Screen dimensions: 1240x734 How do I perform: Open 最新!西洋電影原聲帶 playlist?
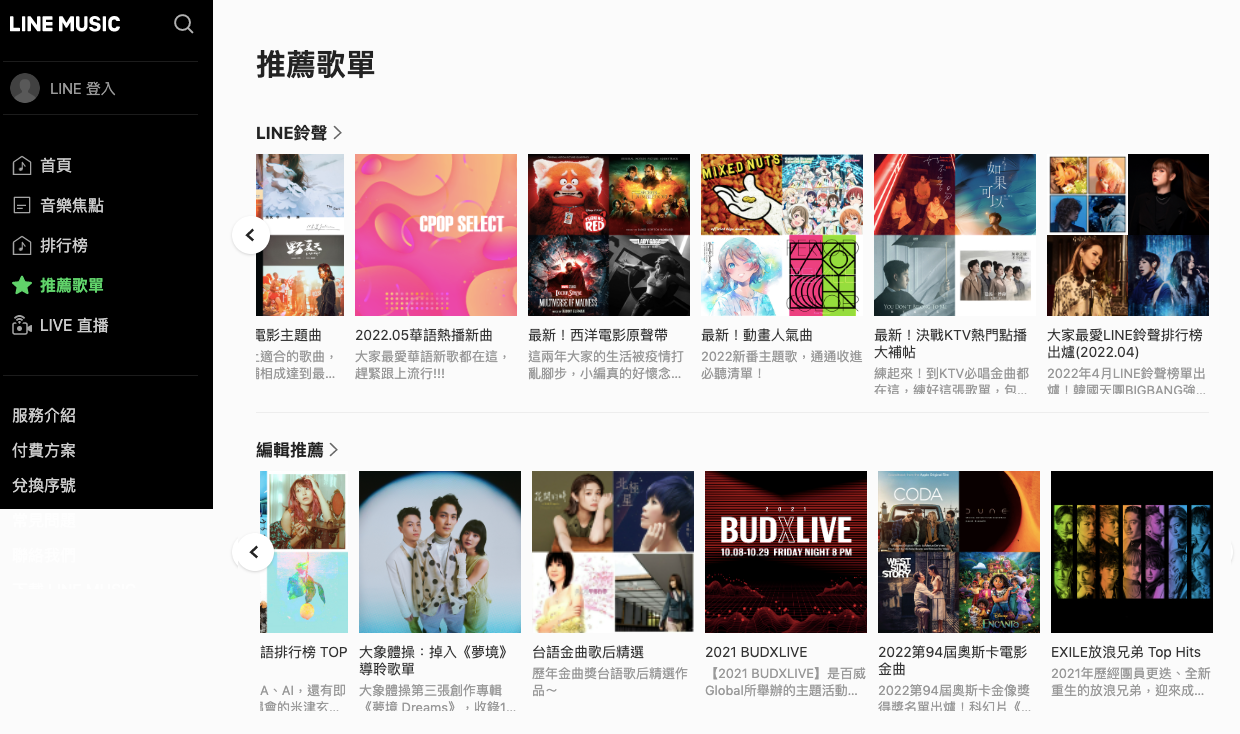click(609, 235)
